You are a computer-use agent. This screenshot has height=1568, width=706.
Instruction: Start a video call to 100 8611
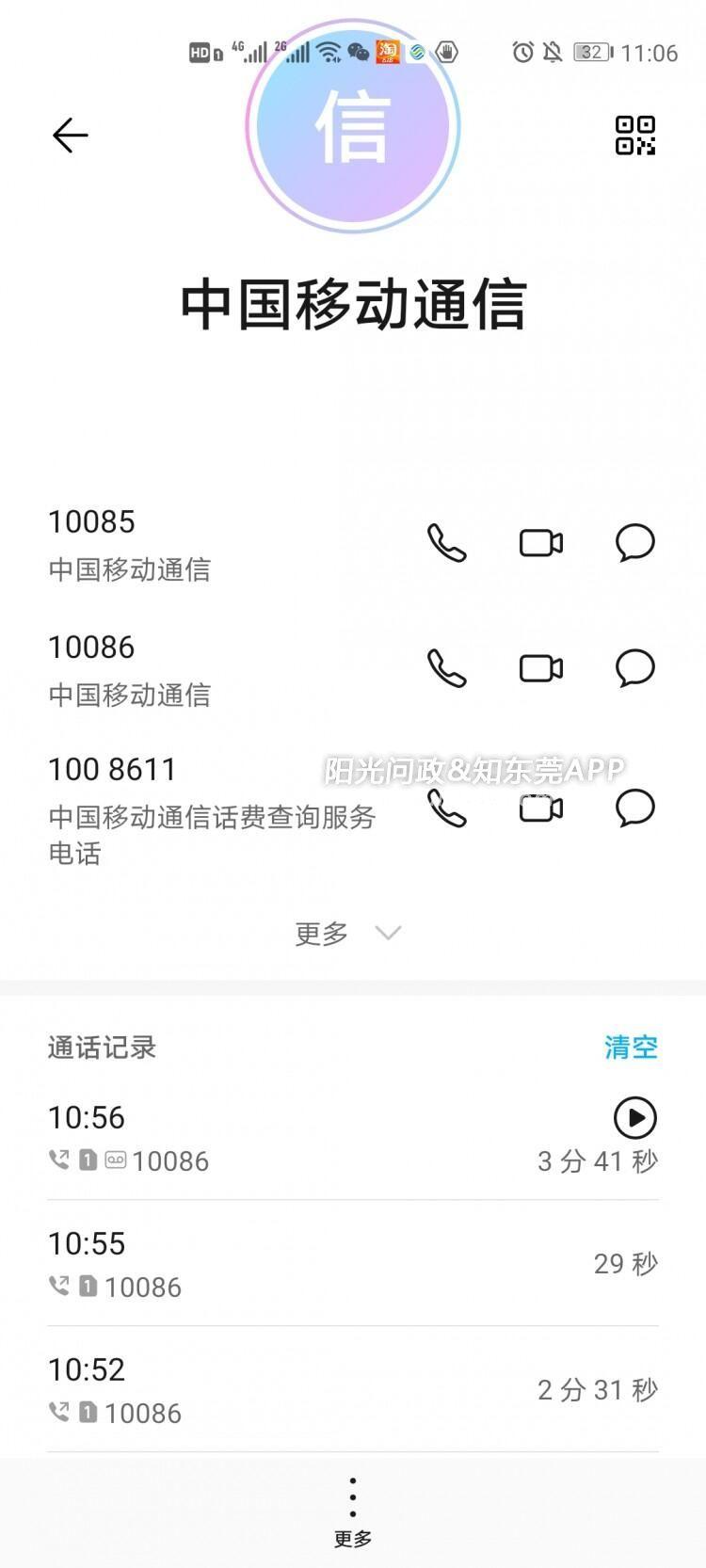(541, 808)
